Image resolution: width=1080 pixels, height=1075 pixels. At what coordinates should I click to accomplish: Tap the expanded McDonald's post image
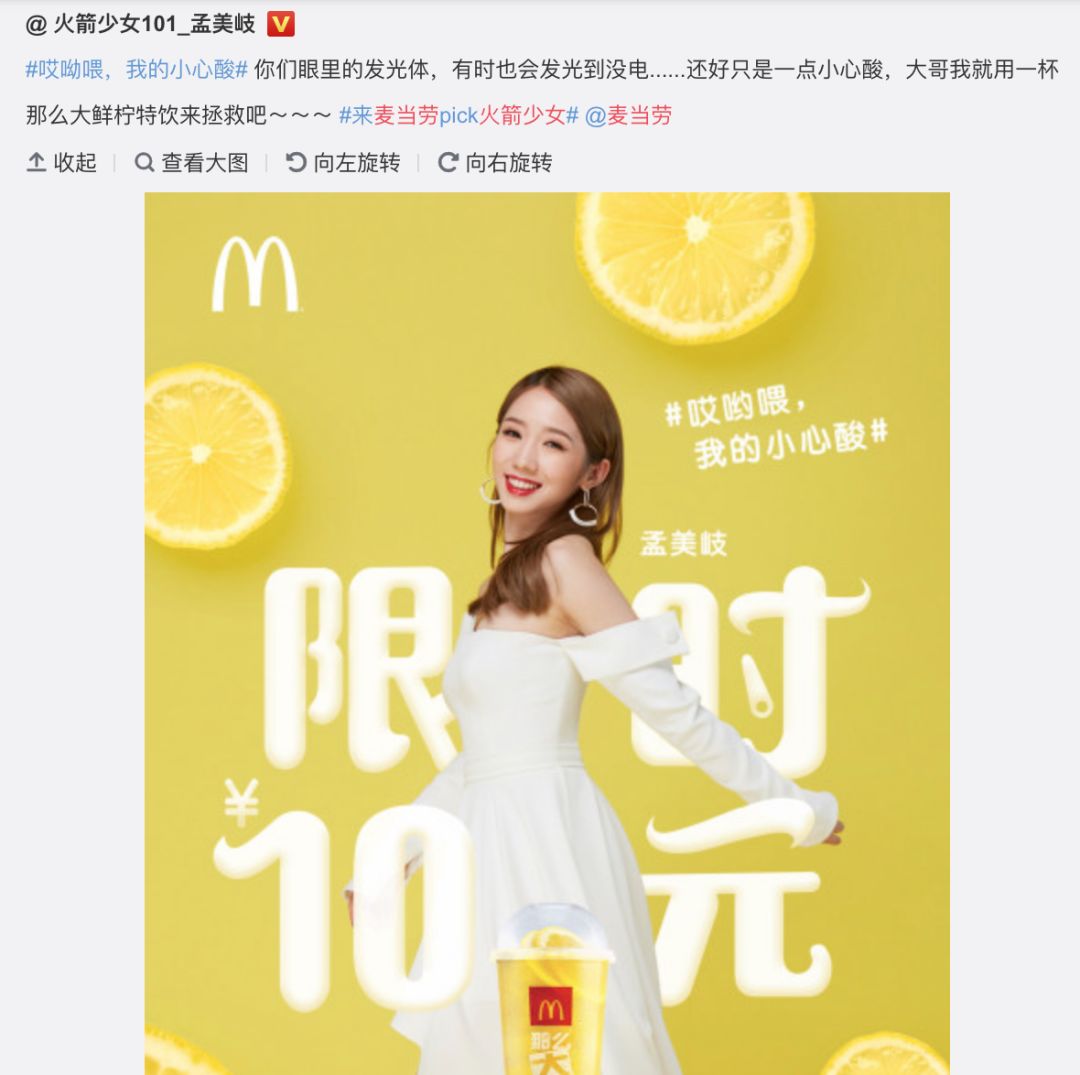point(547,630)
